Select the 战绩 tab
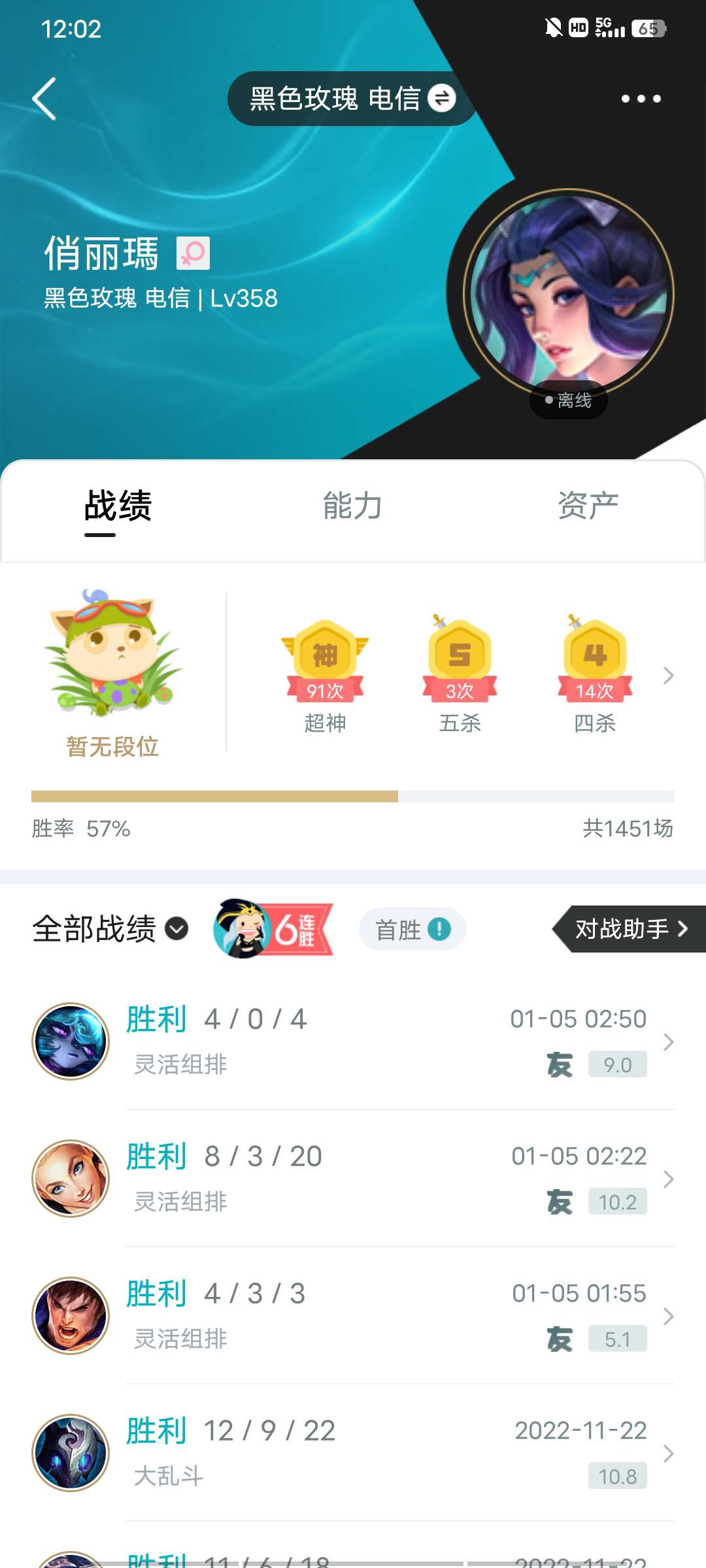706x1568 pixels. pos(118,507)
